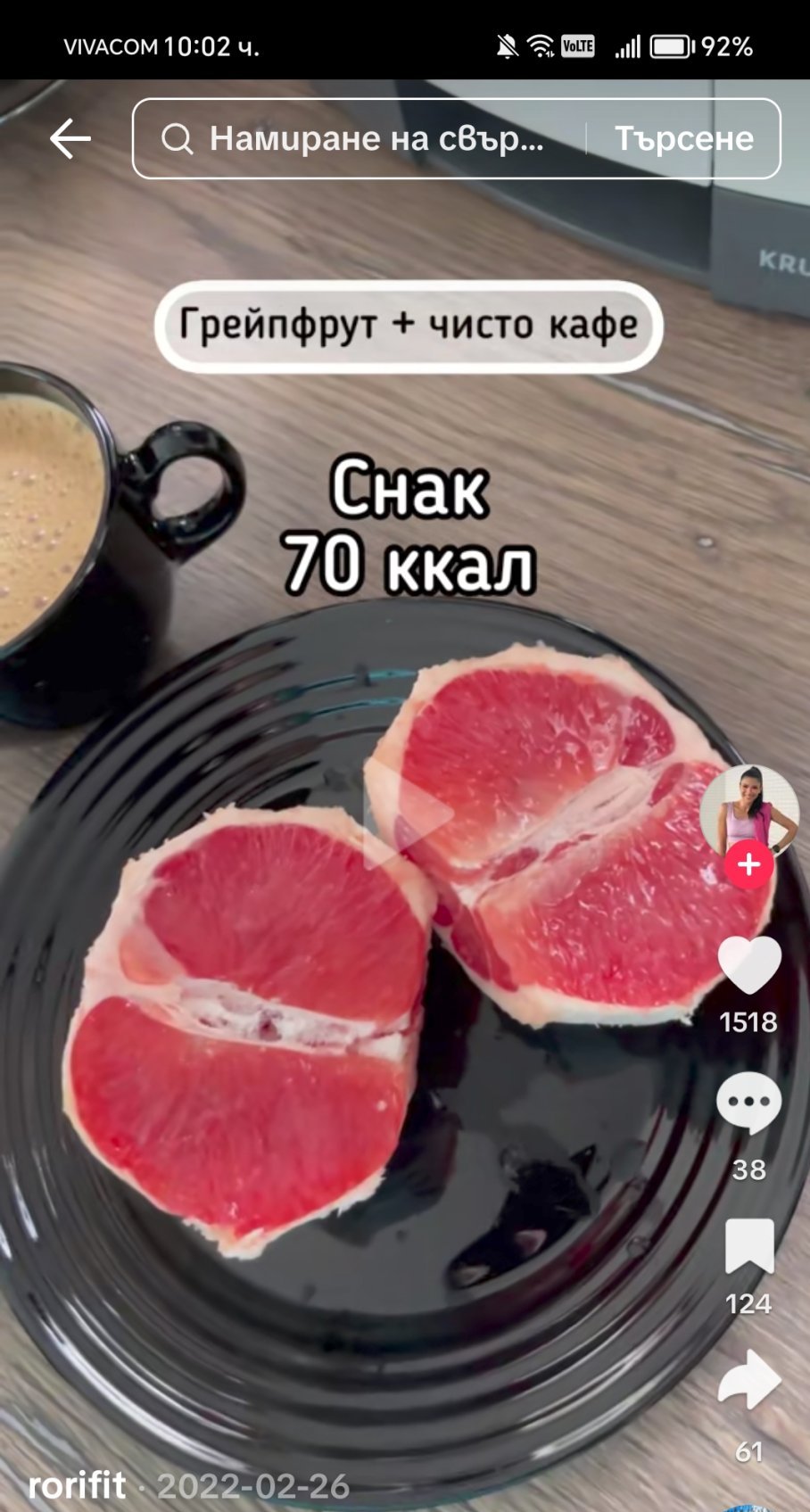Open the comments section
The height and width of the screenshot is (1512, 810).
(748, 1103)
